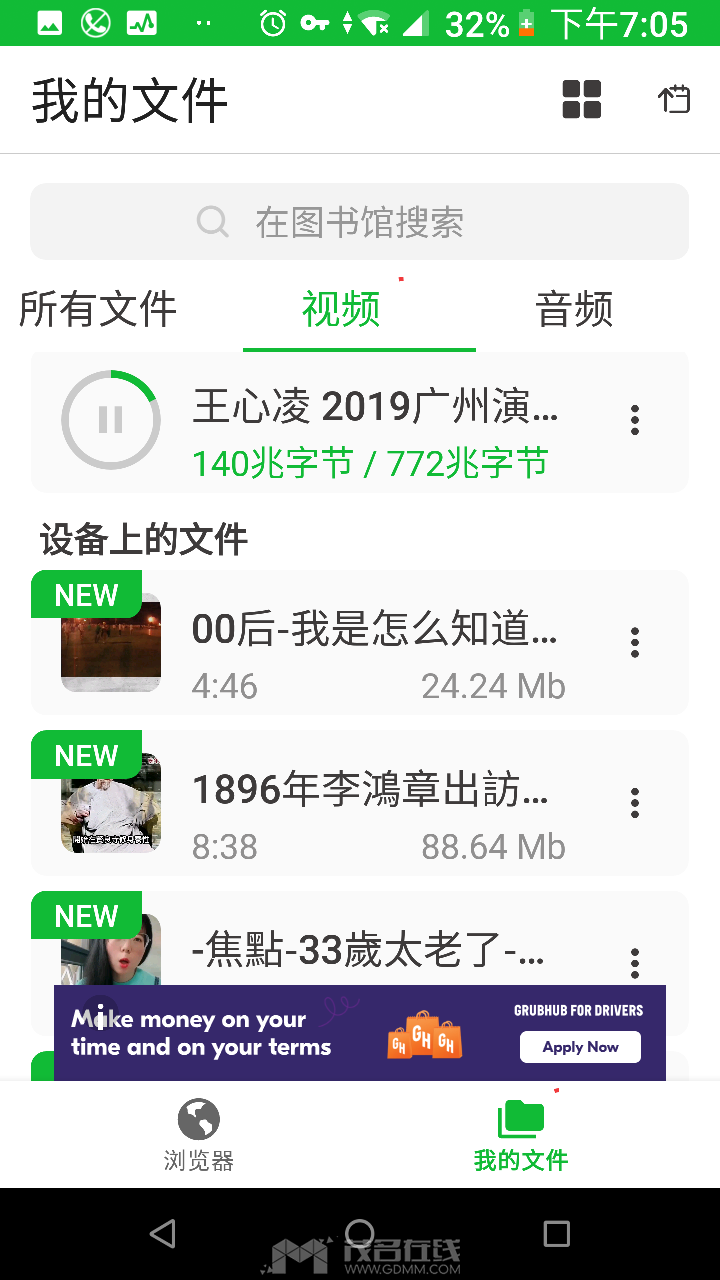Viewport: 720px width, 1280px height.
Task: Go to the 浏览器 tab
Action: 199,1135
